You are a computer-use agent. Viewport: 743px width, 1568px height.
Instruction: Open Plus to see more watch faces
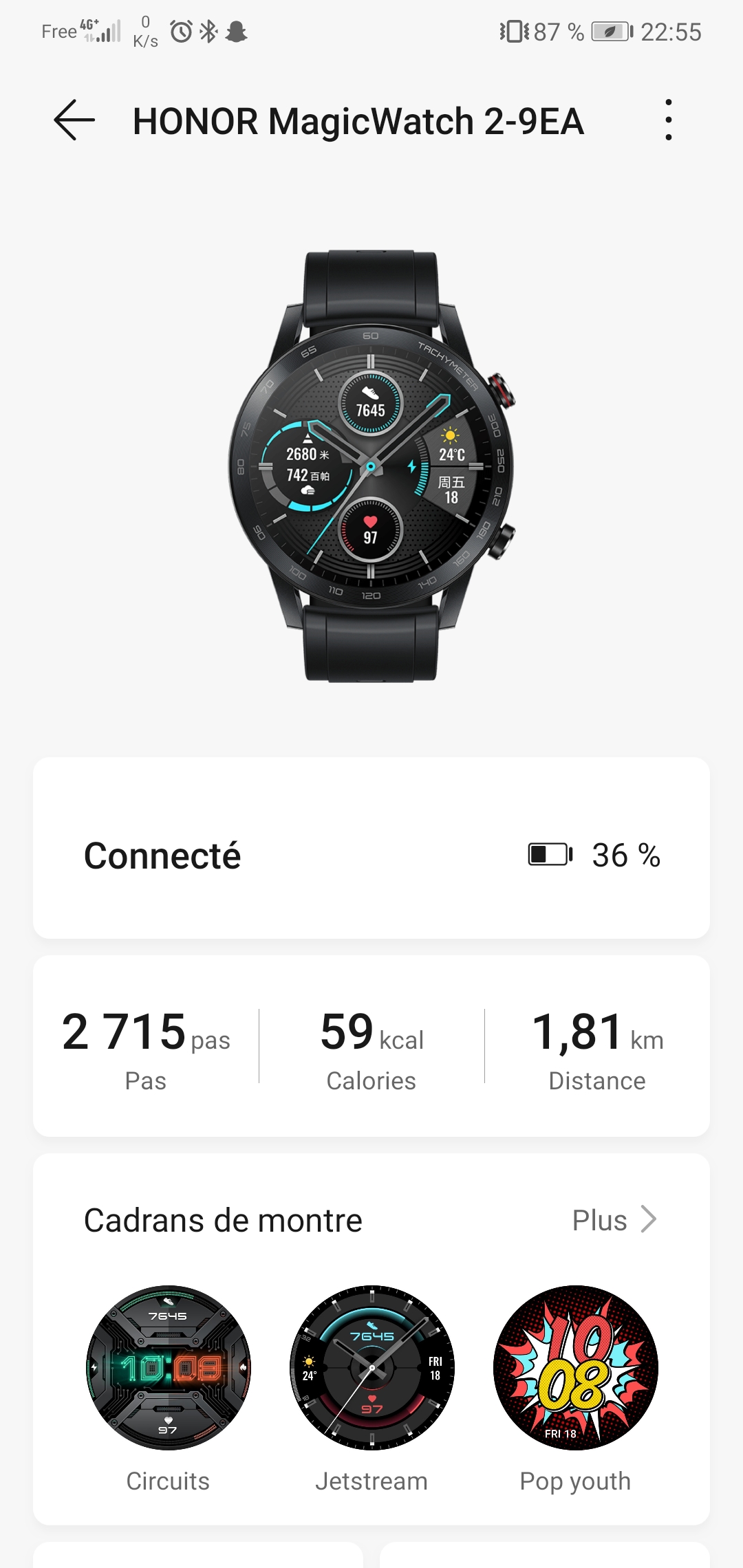[x=613, y=1220]
